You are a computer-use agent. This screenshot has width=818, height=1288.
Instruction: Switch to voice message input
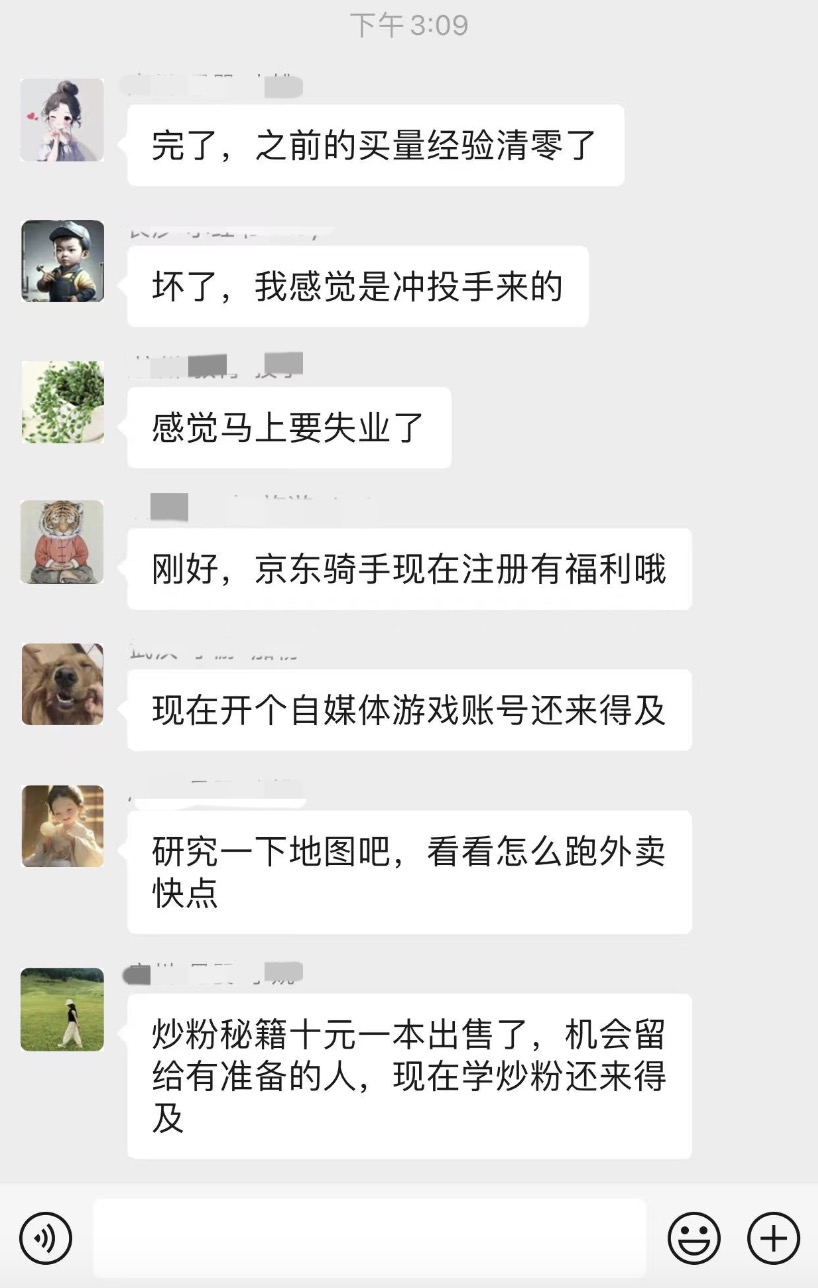pyautogui.click(x=46, y=1238)
